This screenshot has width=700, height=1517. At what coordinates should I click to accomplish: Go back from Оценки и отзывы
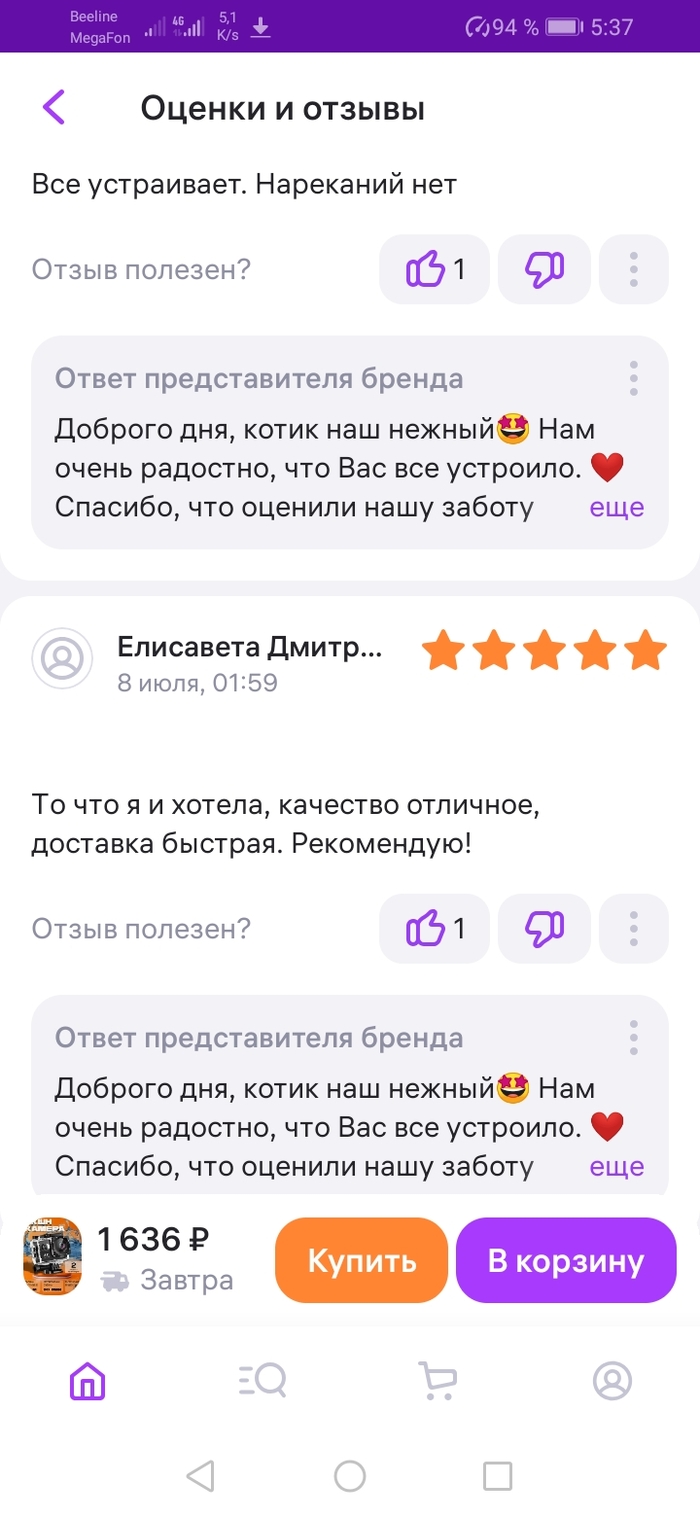(54, 107)
